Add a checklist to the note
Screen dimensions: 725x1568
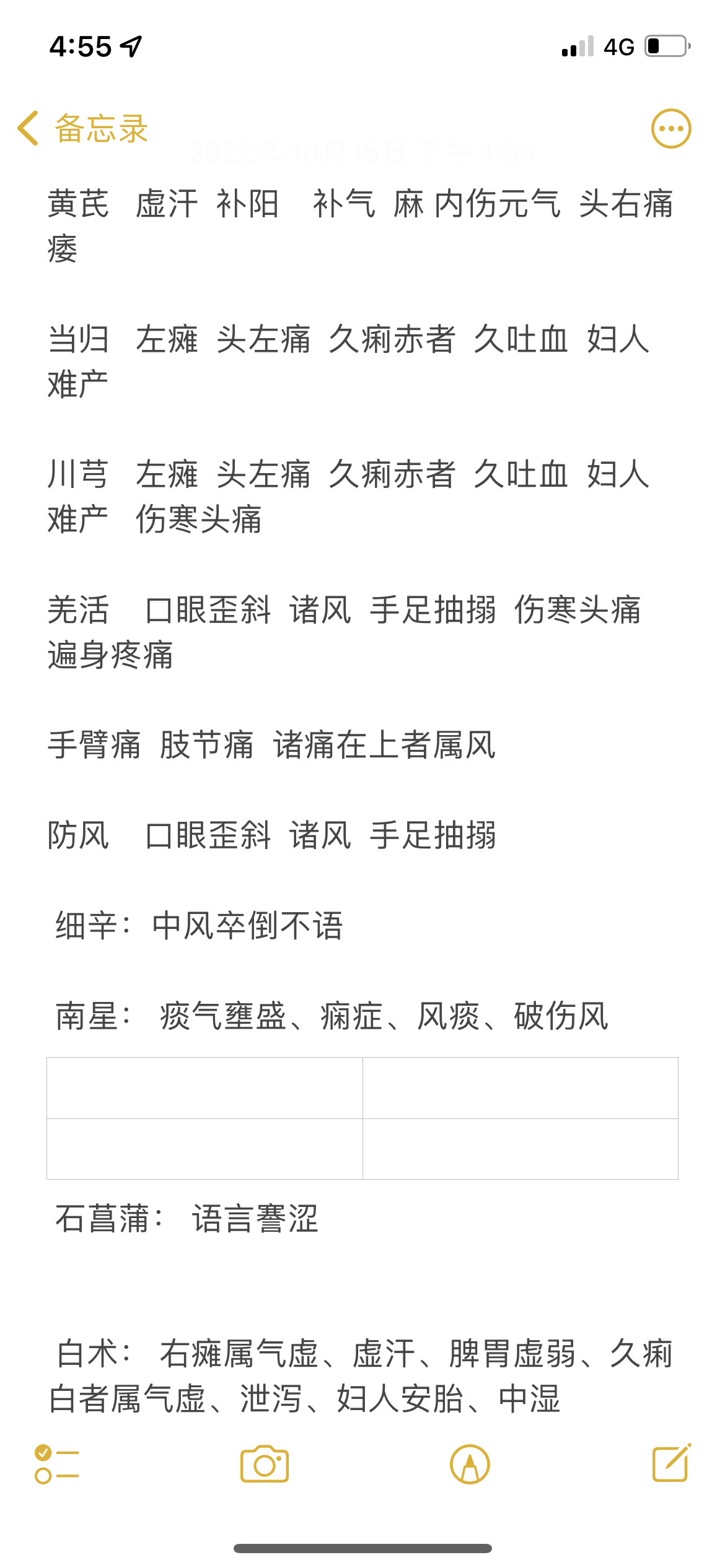click(56, 1464)
